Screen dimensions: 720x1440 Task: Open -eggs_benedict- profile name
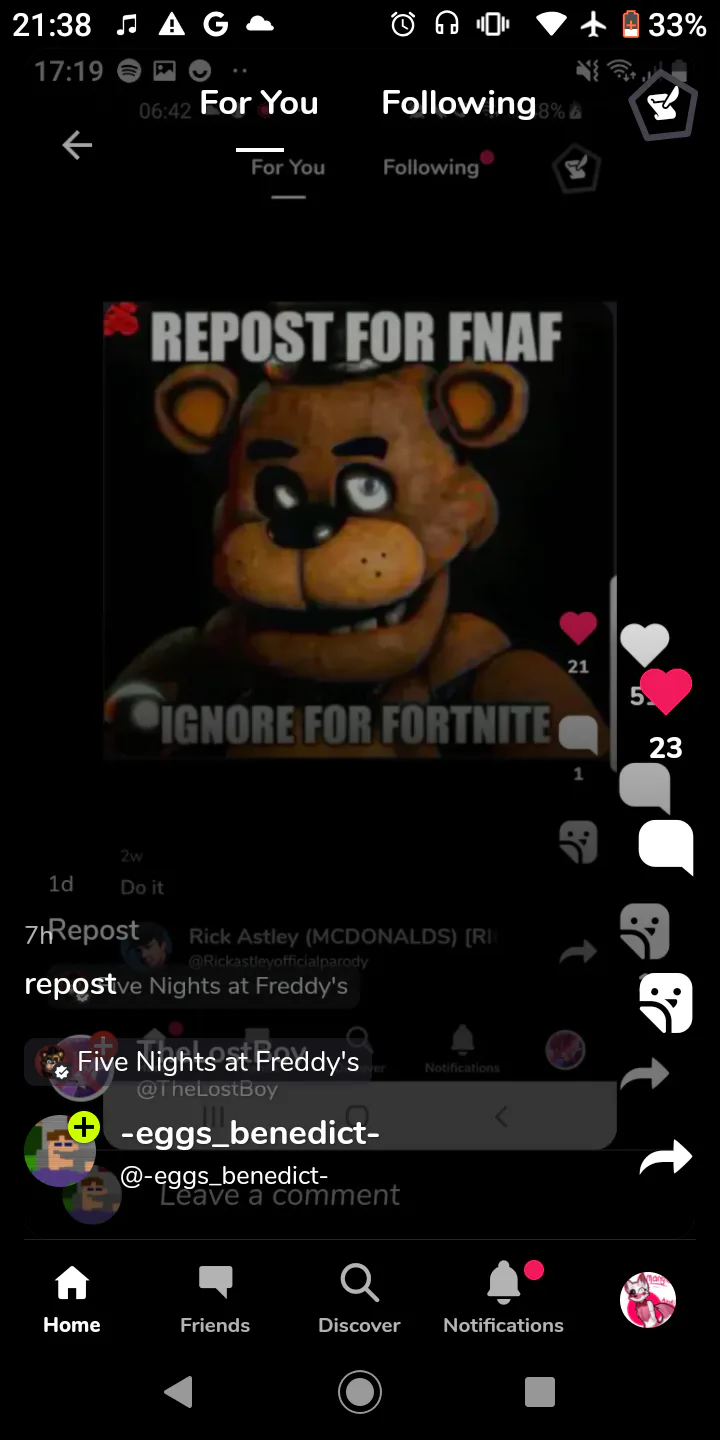click(x=249, y=1133)
